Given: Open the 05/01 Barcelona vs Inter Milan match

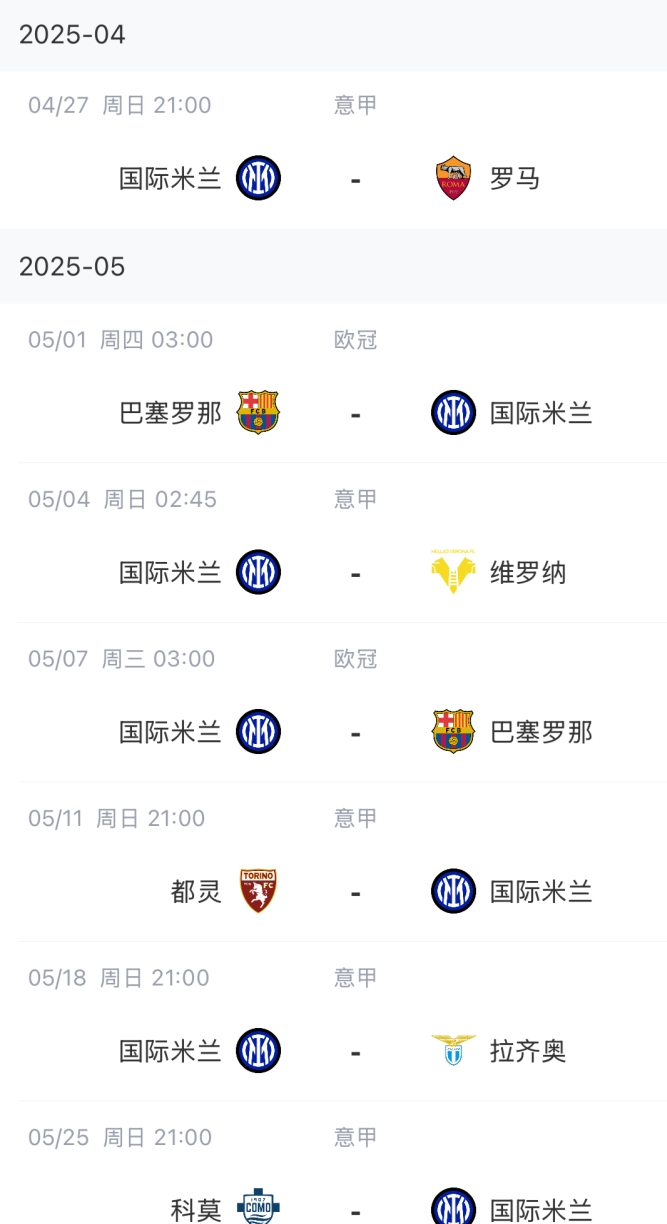Looking at the screenshot, I should (355, 412).
